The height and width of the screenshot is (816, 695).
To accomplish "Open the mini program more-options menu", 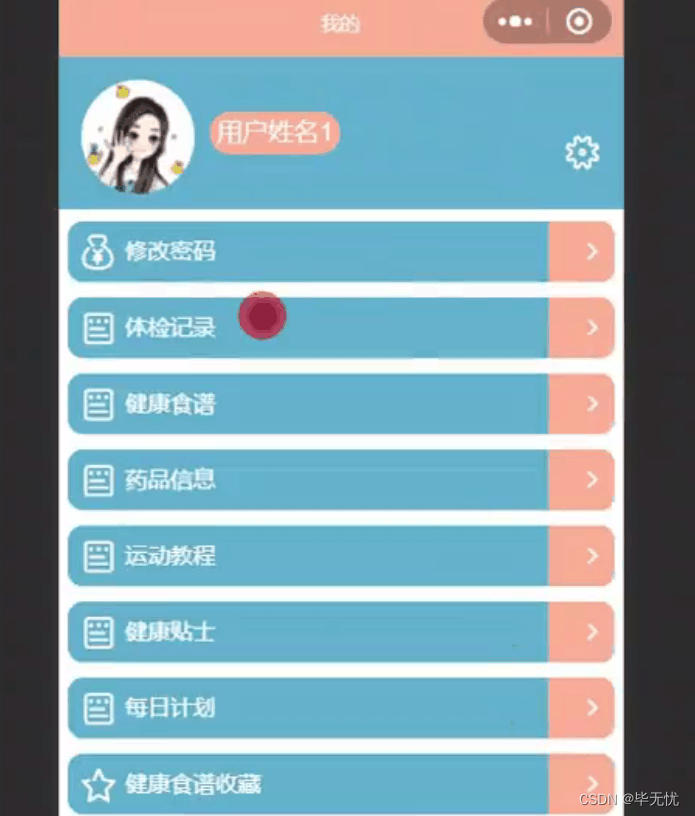I will 515,22.
